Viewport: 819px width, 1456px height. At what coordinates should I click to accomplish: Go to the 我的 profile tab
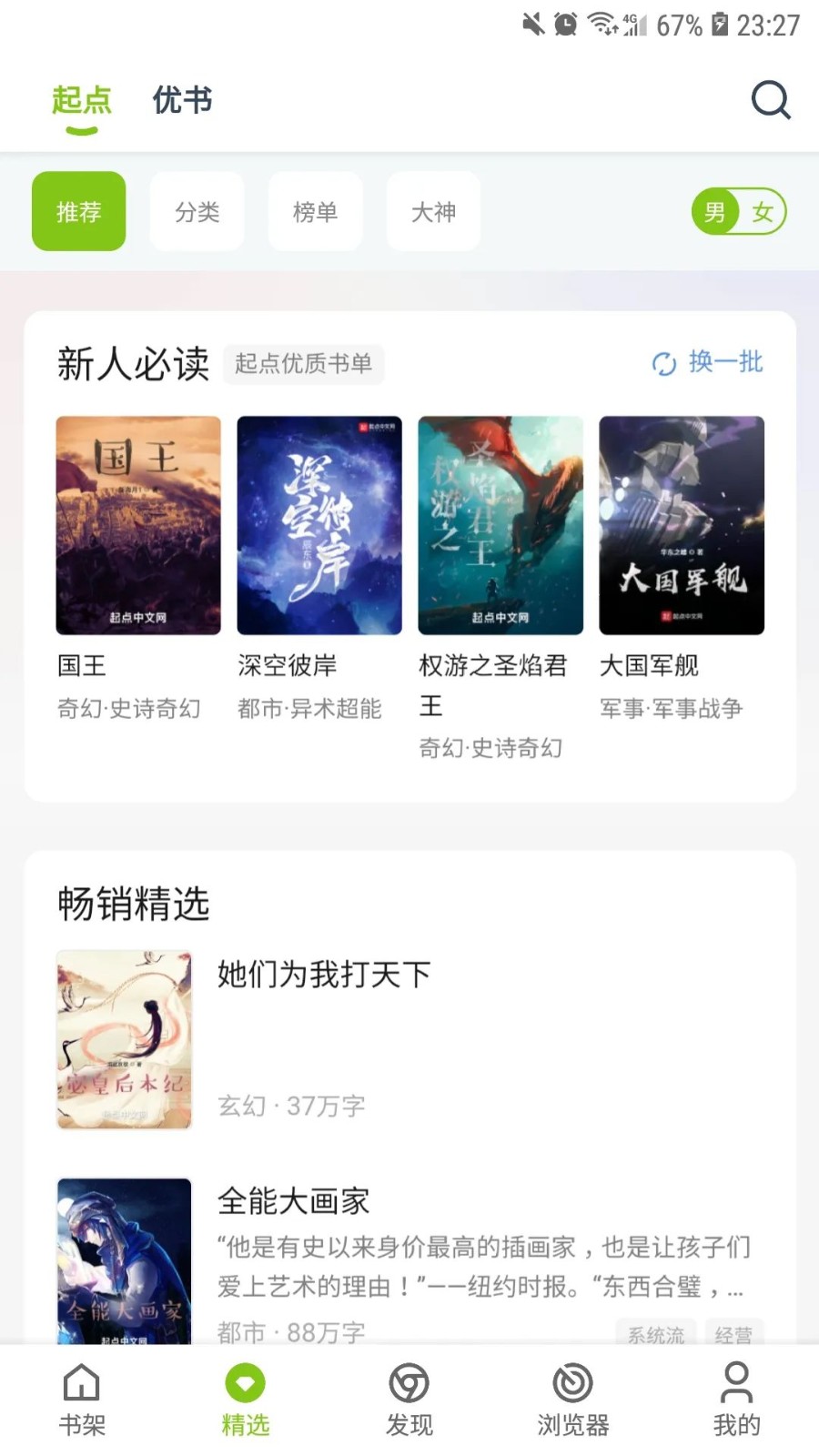point(736,1400)
